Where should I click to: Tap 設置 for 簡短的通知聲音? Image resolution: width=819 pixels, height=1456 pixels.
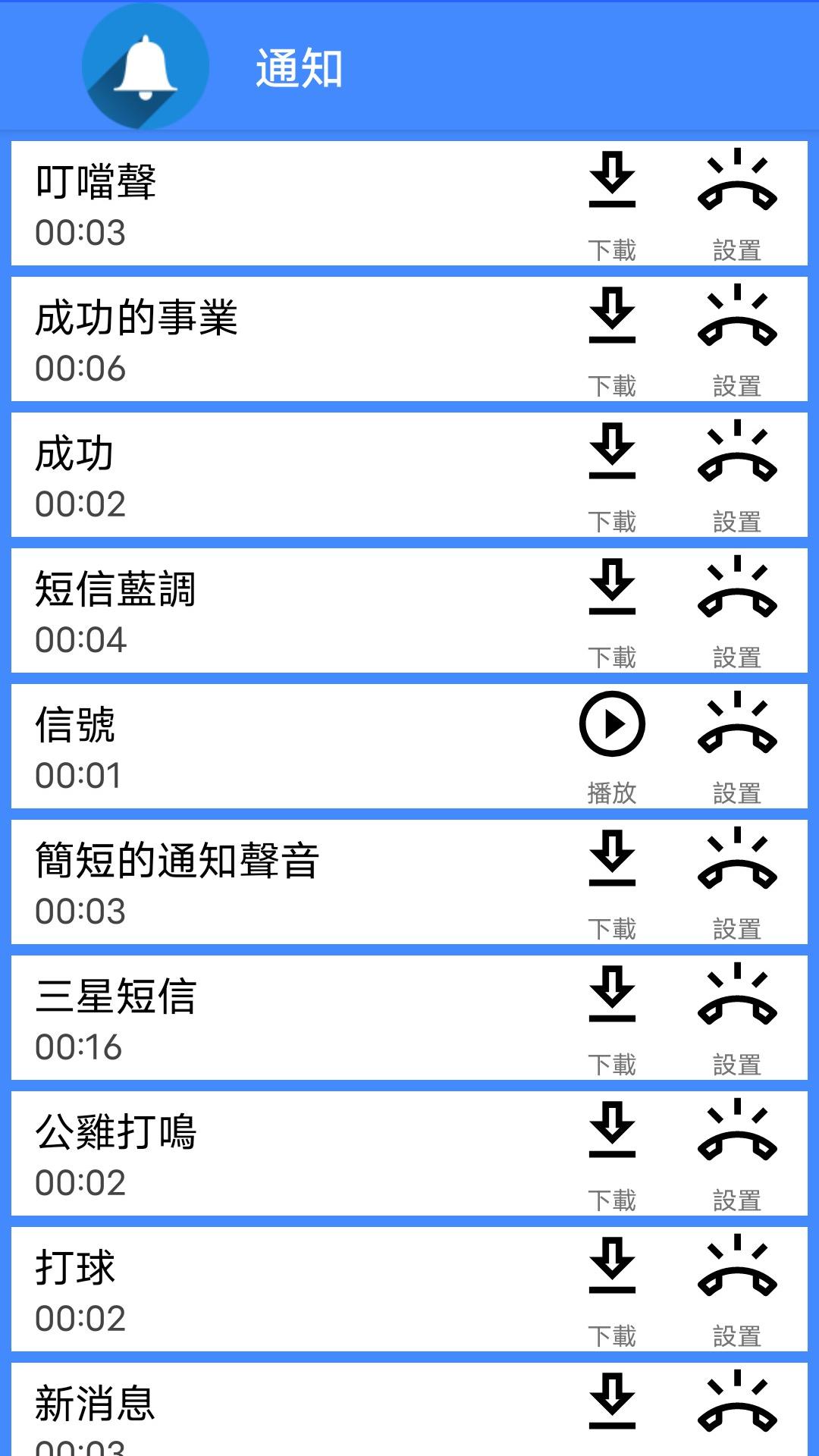pyautogui.click(x=737, y=883)
